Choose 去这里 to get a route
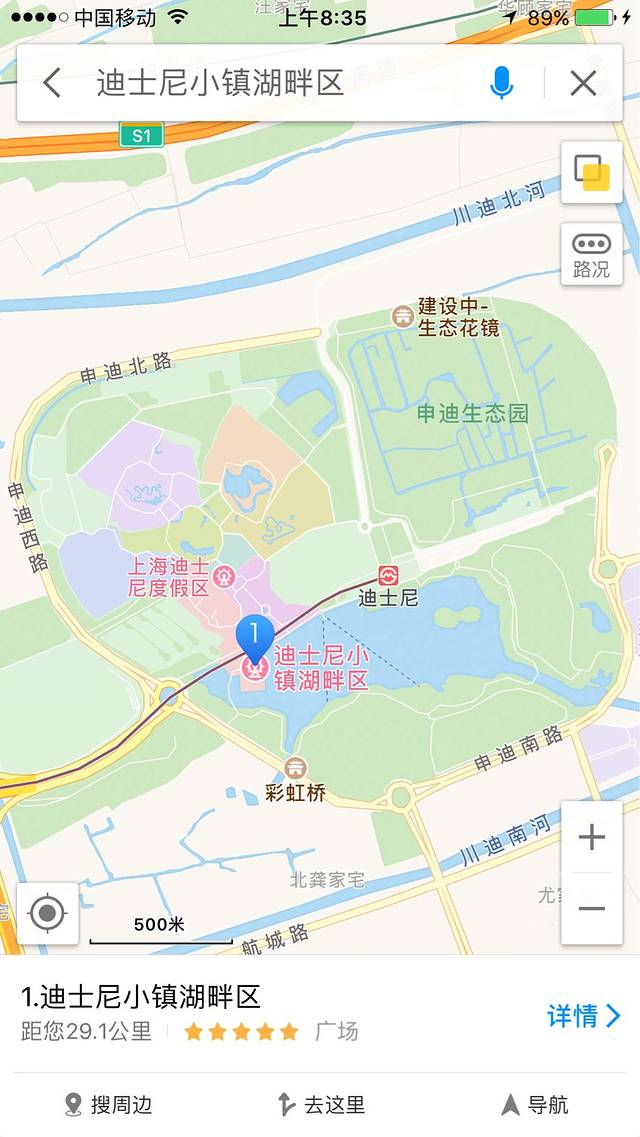 pyautogui.click(x=320, y=1104)
